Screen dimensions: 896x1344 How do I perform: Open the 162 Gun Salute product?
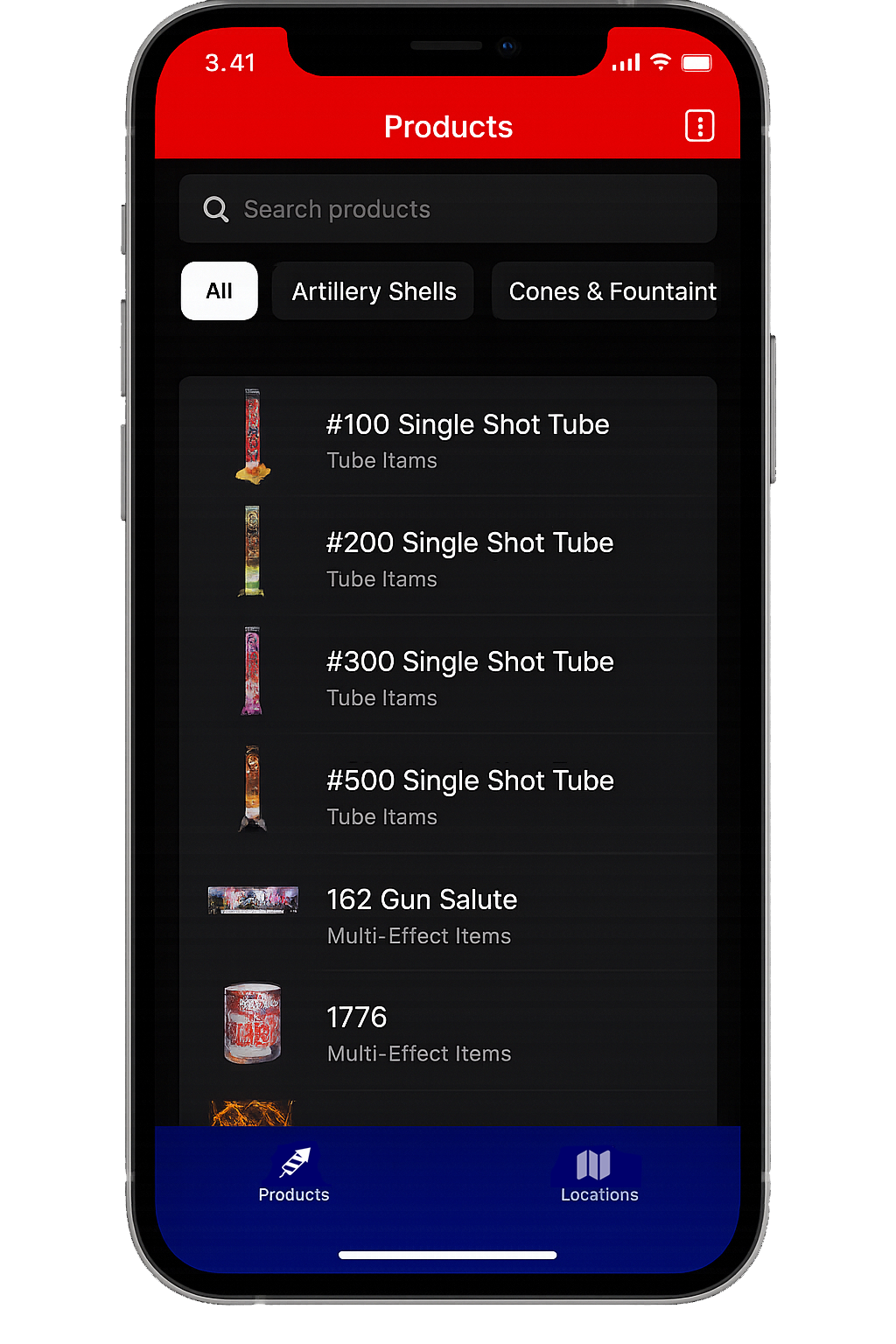pyautogui.click(x=422, y=913)
